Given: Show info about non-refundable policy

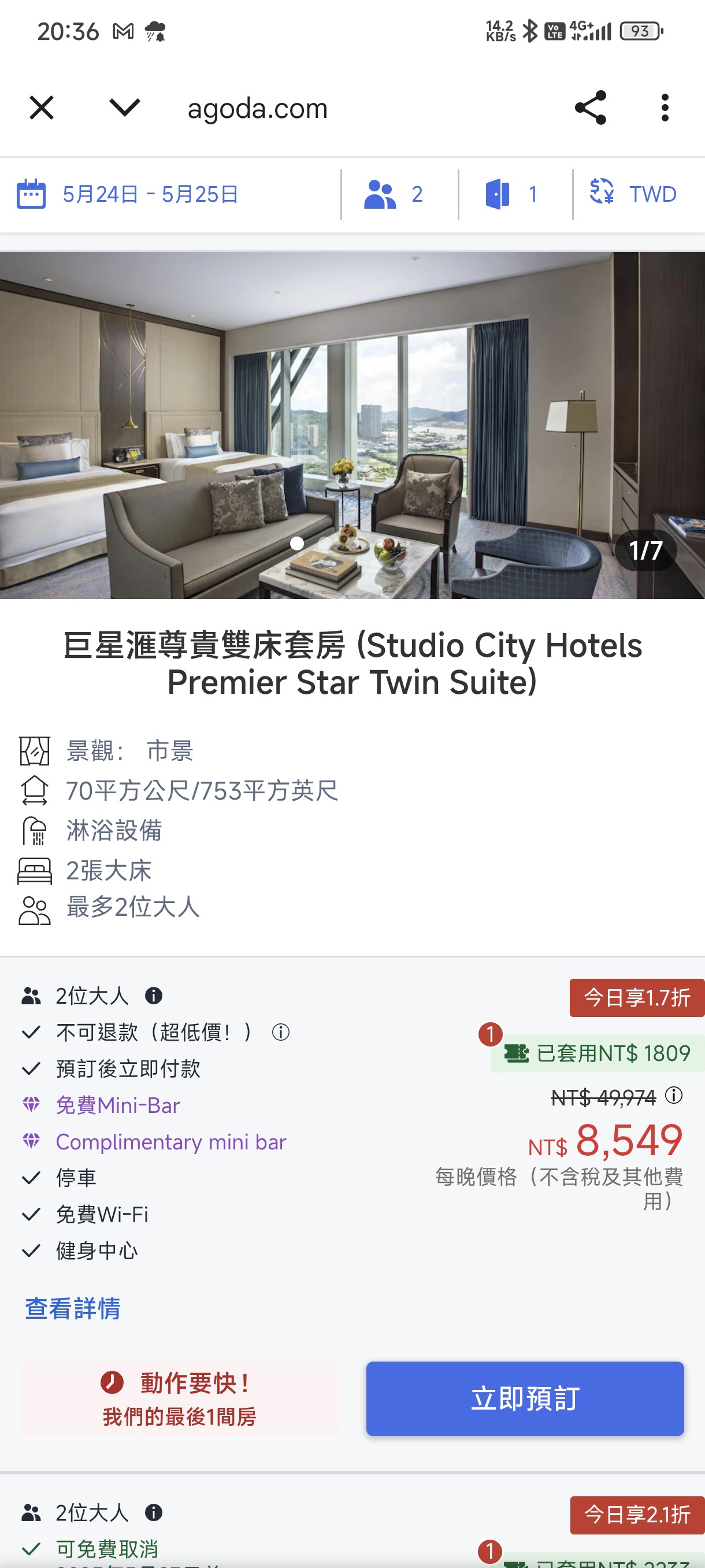Looking at the screenshot, I should (x=280, y=1033).
